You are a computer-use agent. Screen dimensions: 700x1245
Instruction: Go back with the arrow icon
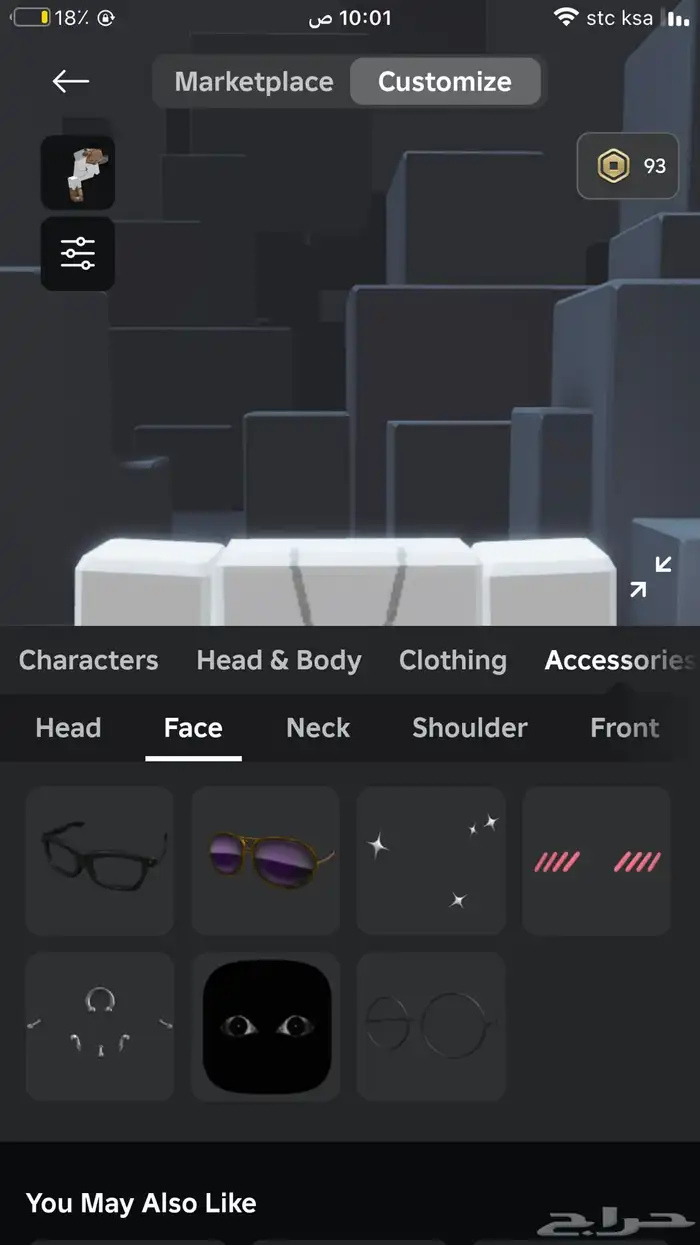pos(71,81)
